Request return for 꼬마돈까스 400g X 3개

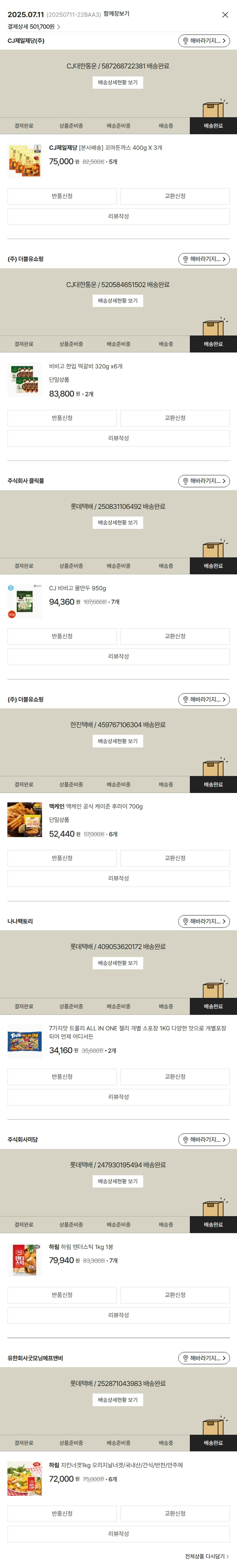point(62,196)
